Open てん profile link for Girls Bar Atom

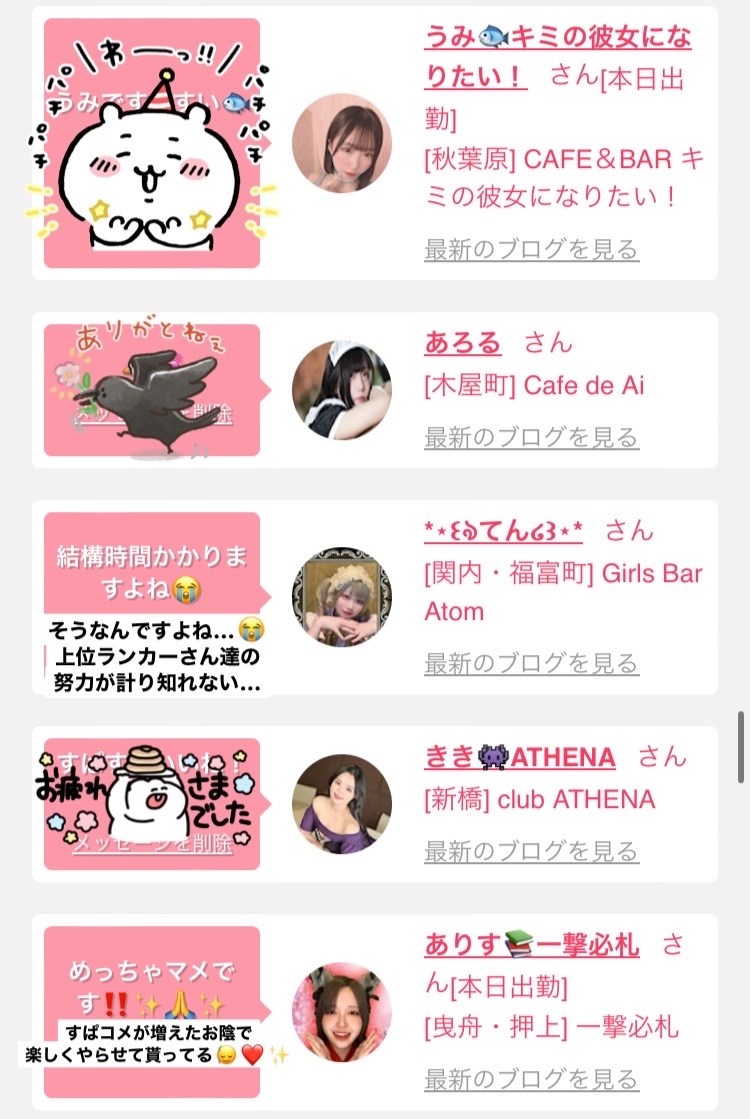click(x=503, y=531)
